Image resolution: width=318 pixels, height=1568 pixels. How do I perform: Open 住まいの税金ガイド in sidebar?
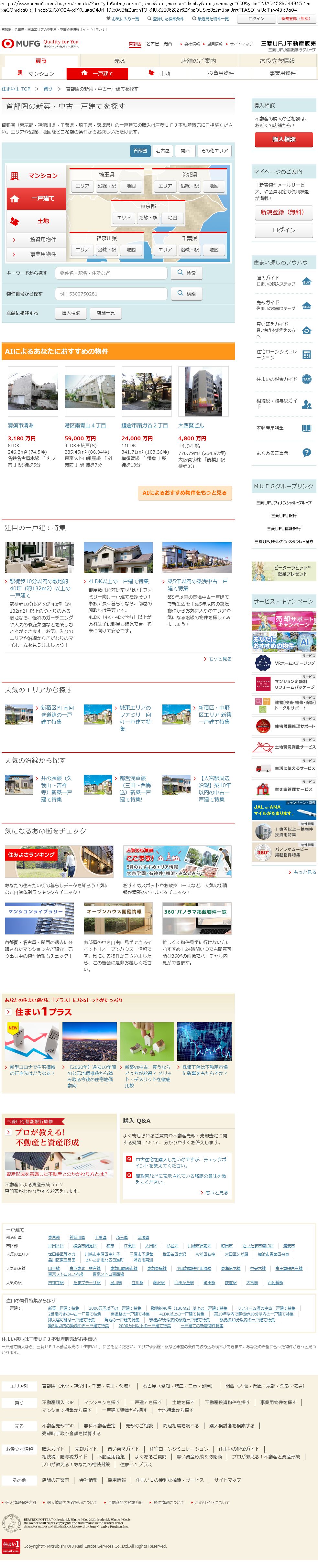click(x=283, y=379)
